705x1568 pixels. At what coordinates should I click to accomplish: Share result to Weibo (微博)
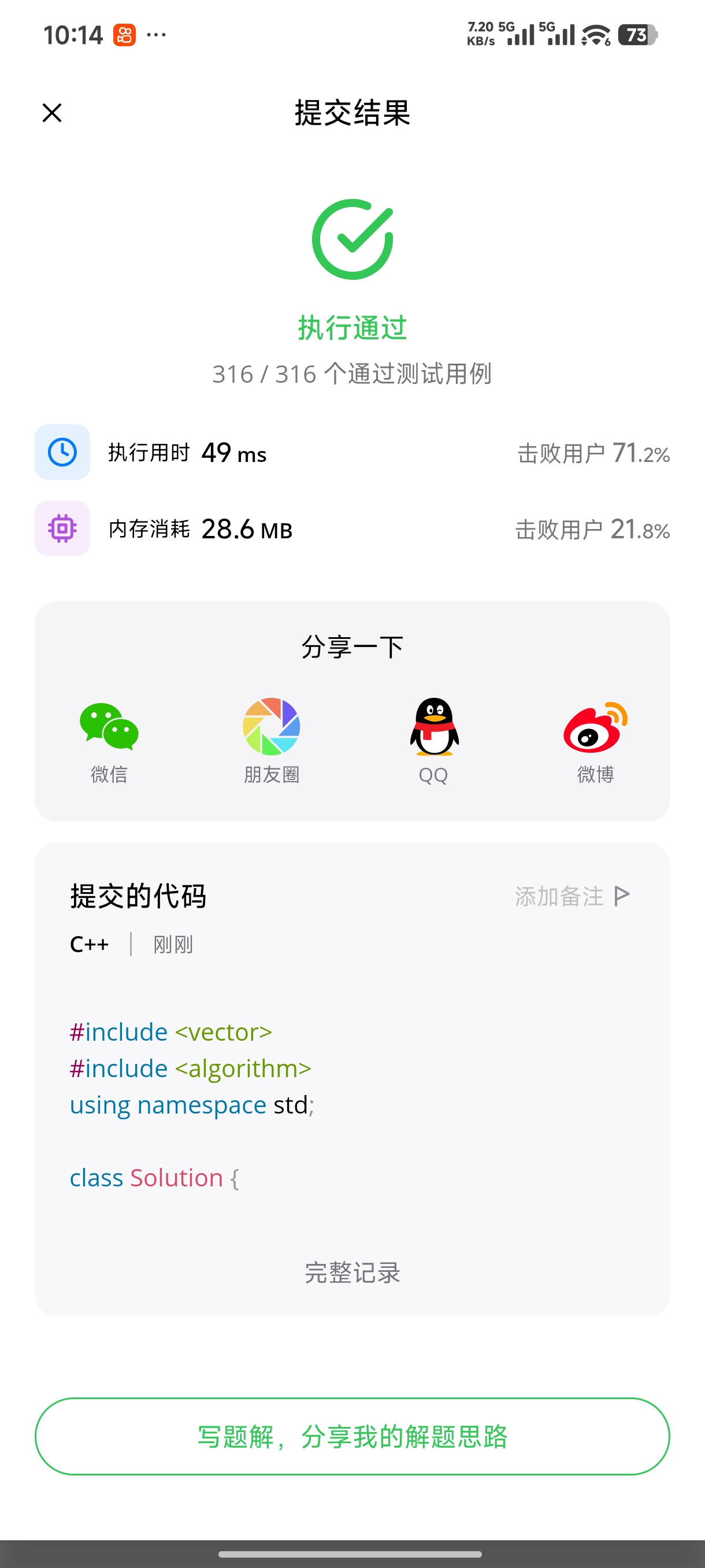click(596, 740)
